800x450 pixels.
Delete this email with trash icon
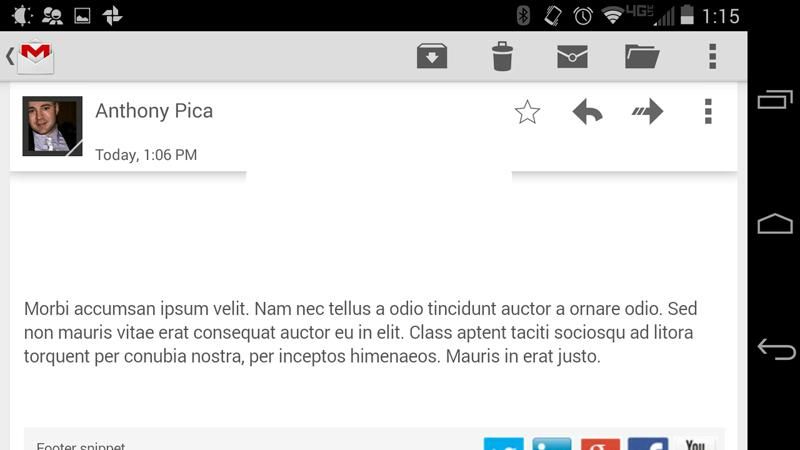tap(502, 56)
